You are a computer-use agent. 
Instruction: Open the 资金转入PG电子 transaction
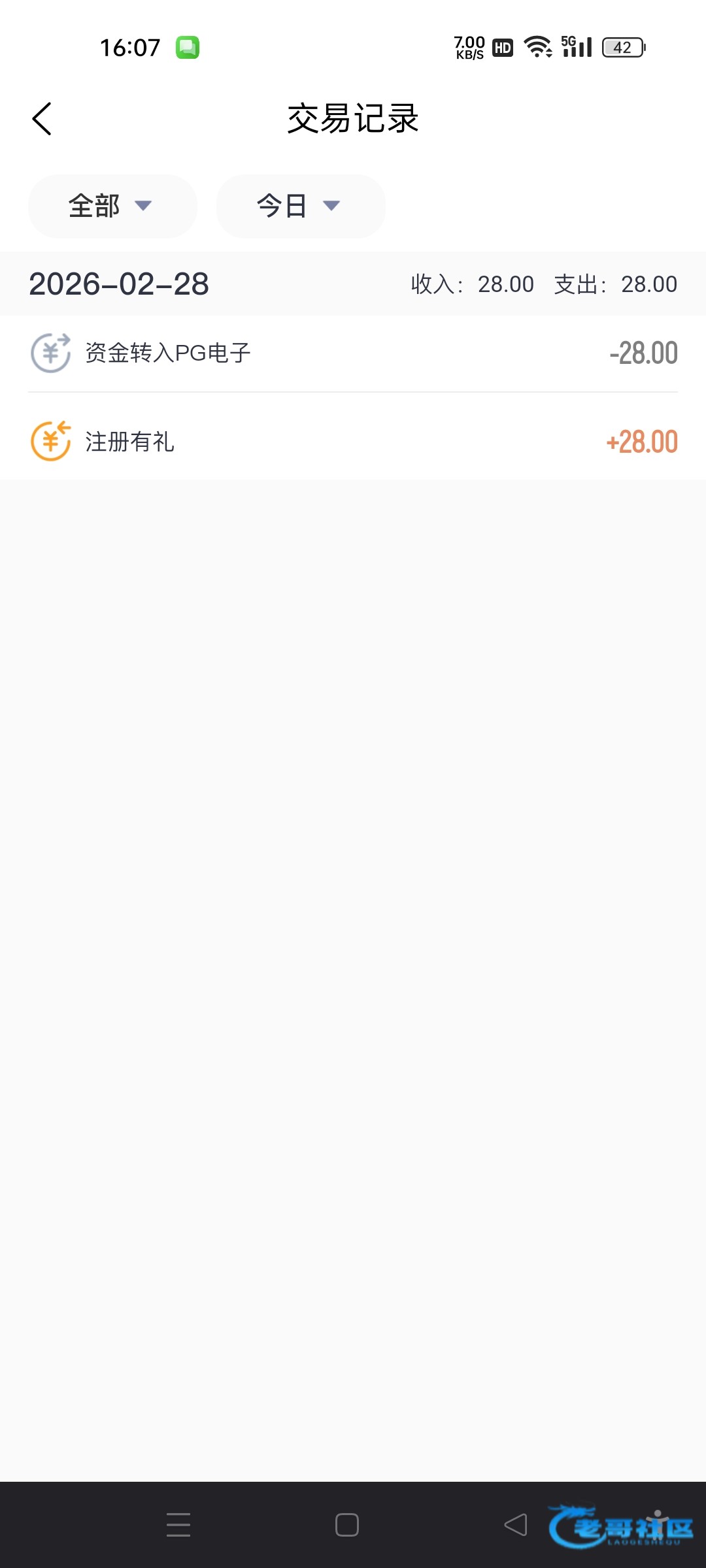click(353, 353)
